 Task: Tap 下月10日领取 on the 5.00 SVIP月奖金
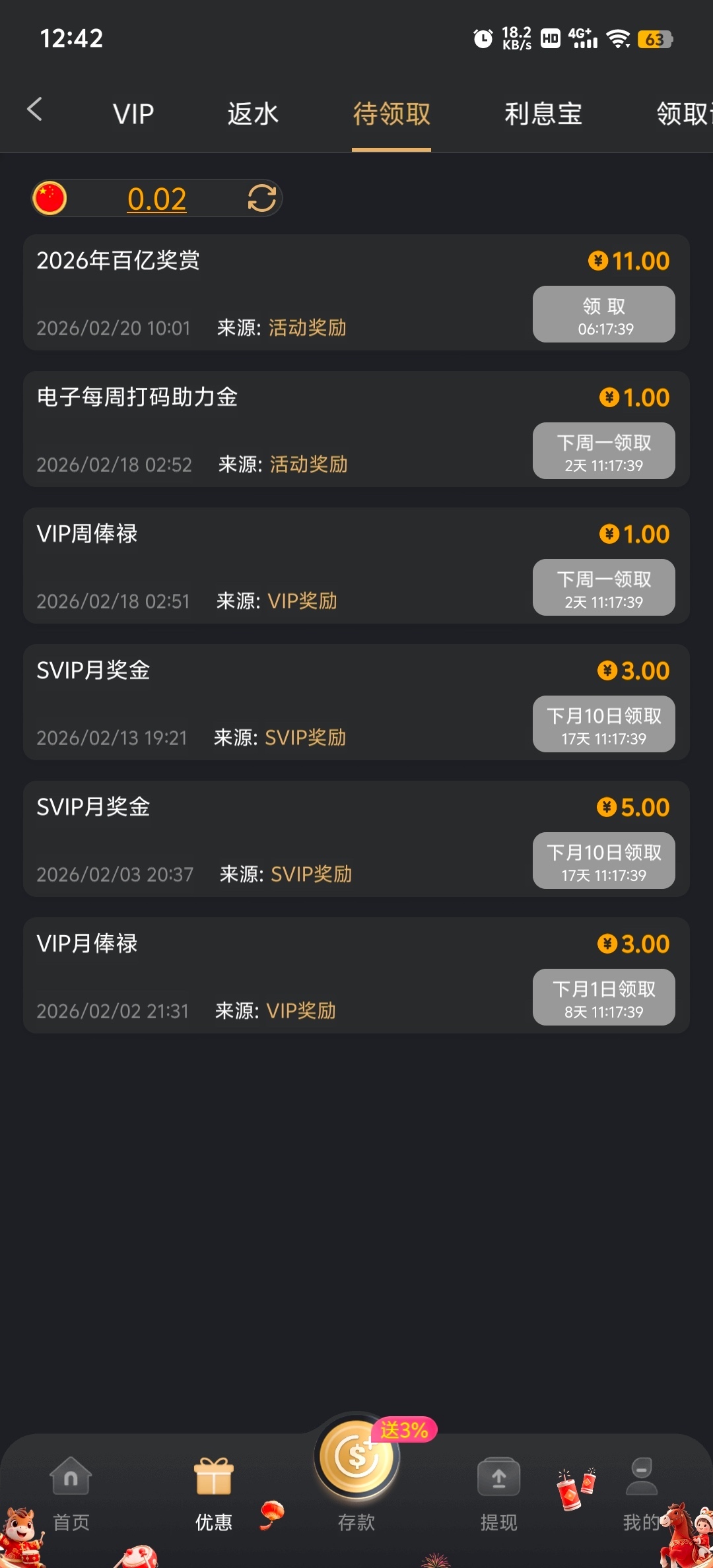(x=603, y=861)
